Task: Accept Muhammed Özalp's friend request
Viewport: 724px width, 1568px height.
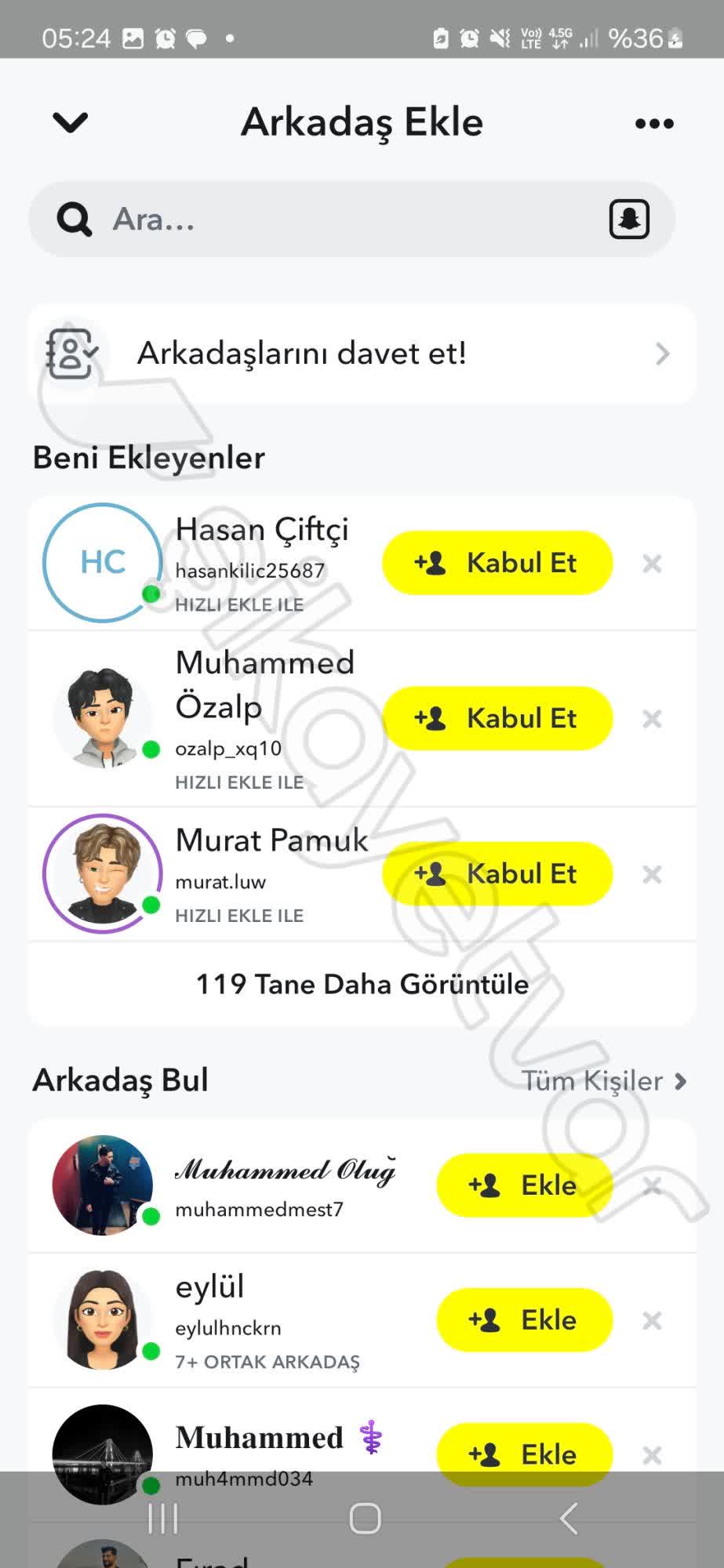Action: click(x=497, y=718)
